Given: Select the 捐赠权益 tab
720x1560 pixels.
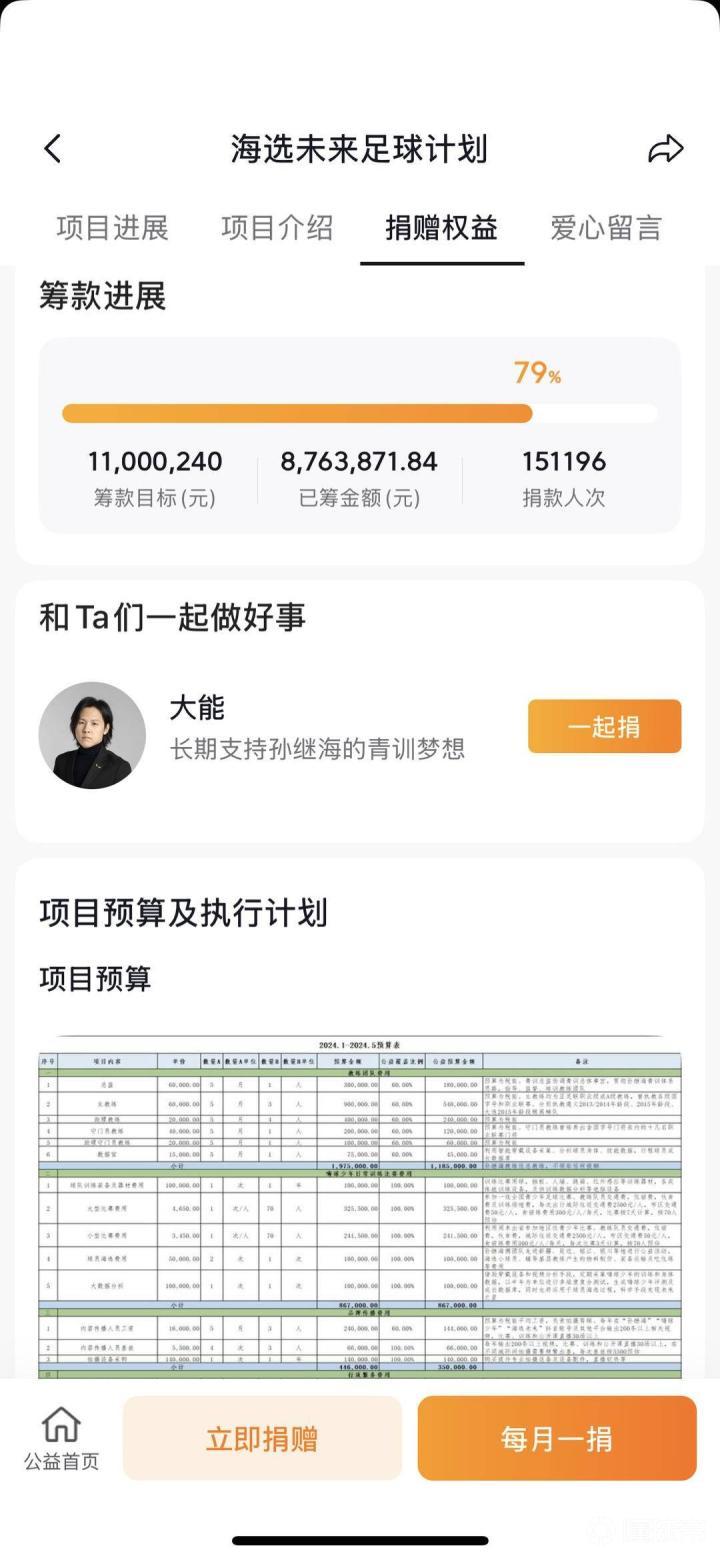Looking at the screenshot, I should coord(441,228).
